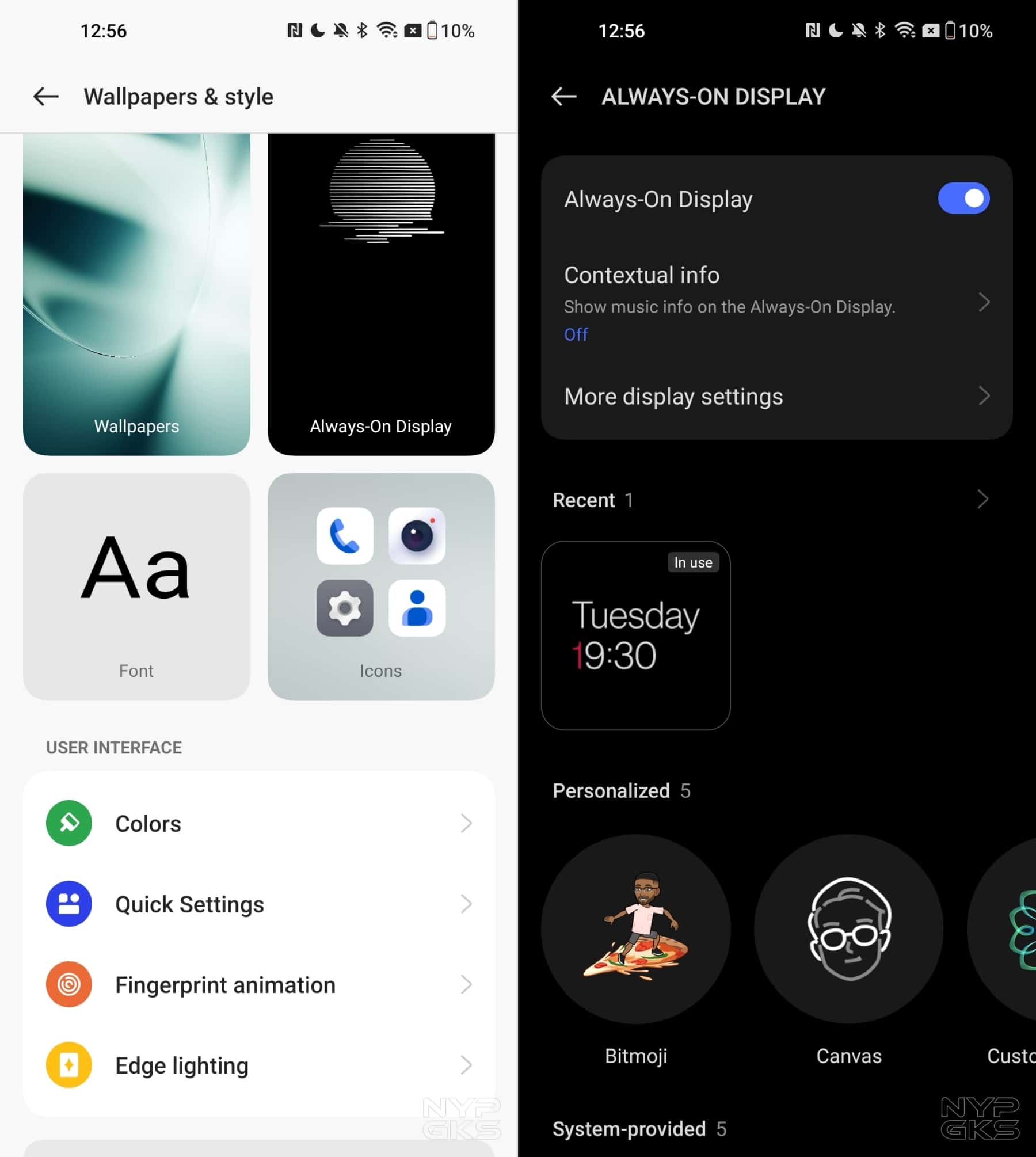
Task: Turn off the Always-On Display switch
Action: coord(963,199)
